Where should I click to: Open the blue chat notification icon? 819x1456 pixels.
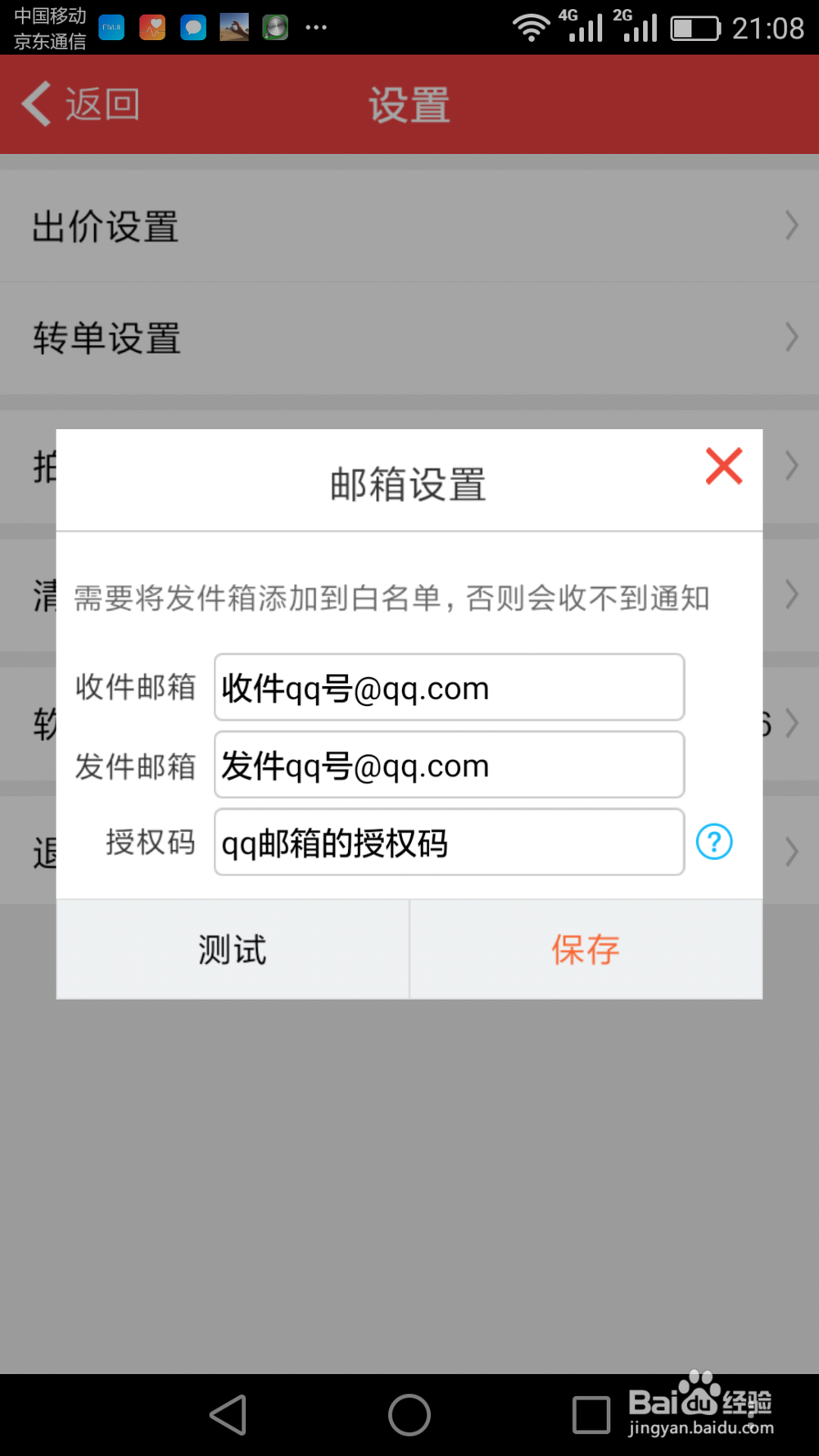193,27
